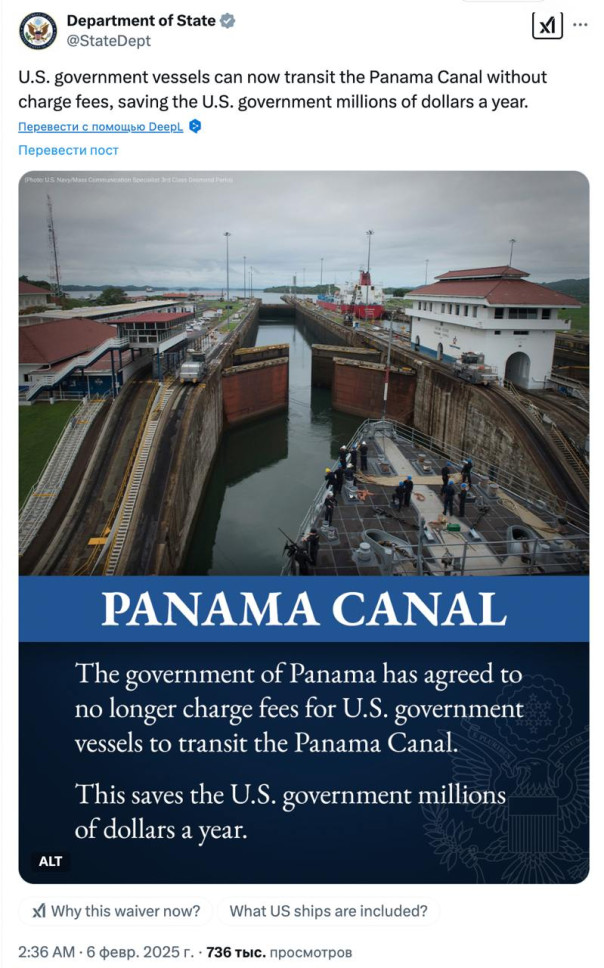
Task: Open the Grok icon on this post
Action: pyautogui.click(x=547, y=27)
